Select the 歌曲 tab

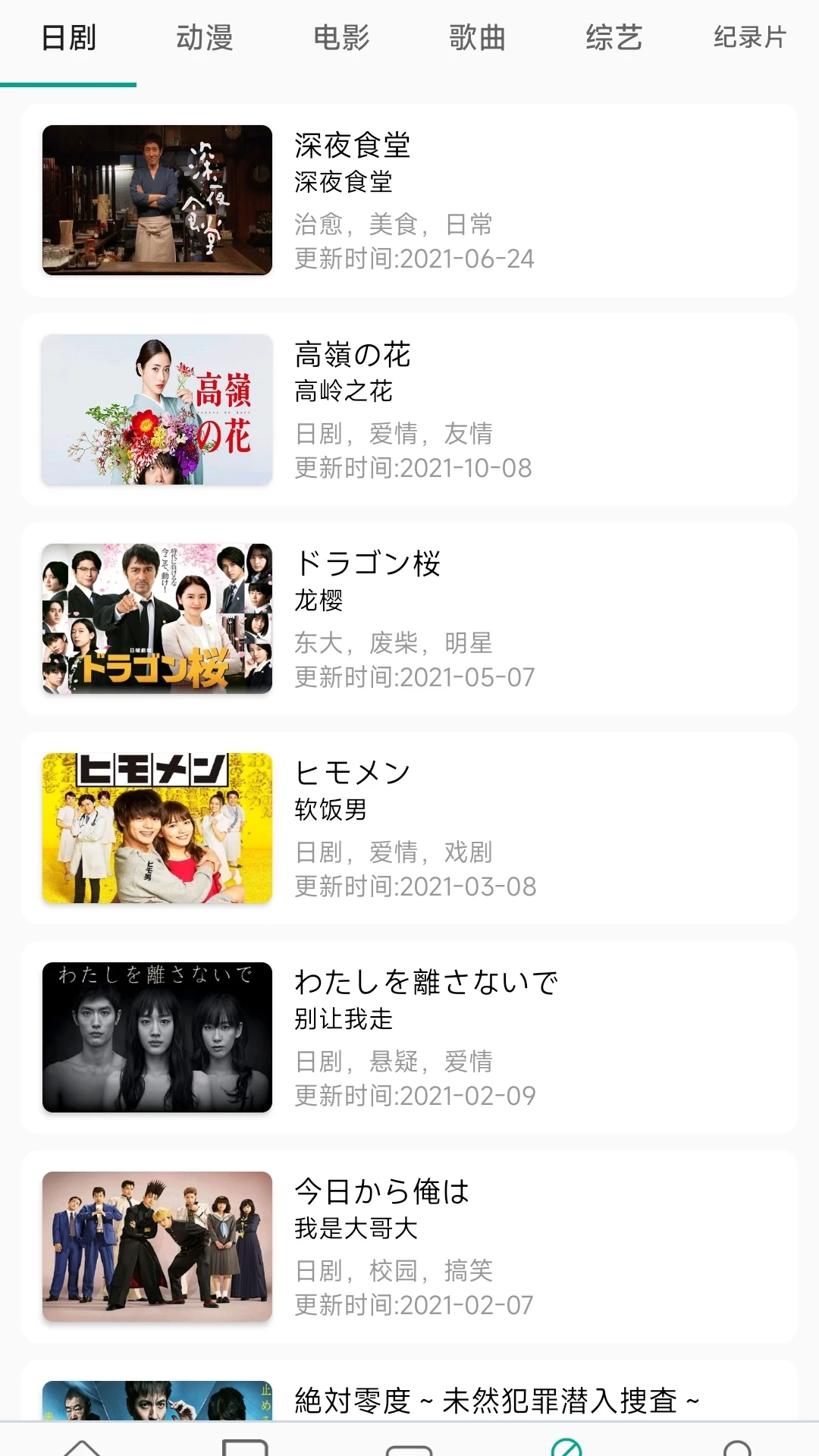point(477,38)
